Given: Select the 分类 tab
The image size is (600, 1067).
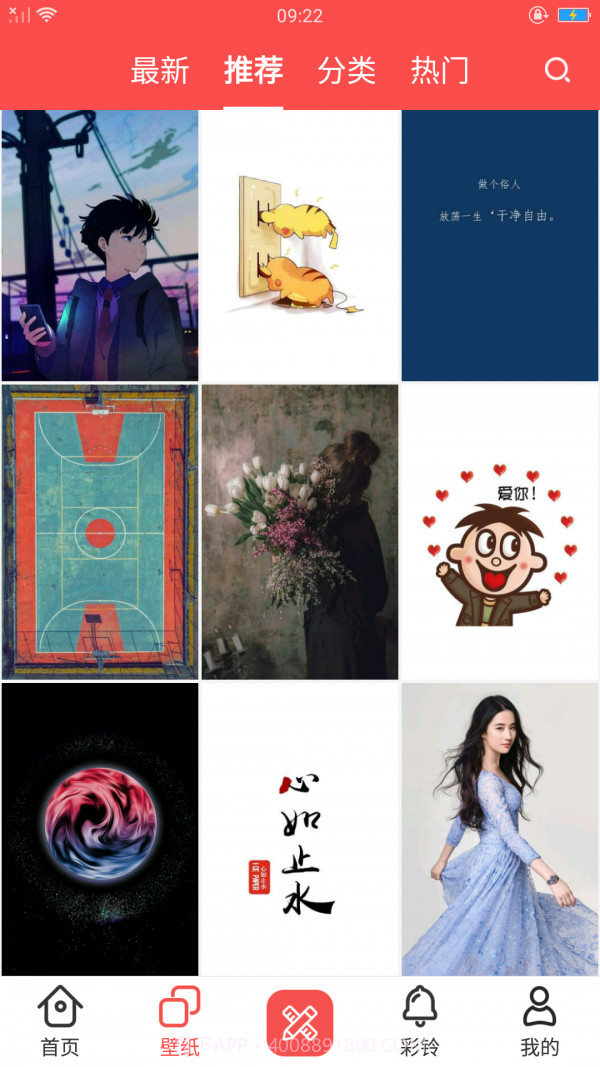Looking at the screenshot, I should [347, 71].
